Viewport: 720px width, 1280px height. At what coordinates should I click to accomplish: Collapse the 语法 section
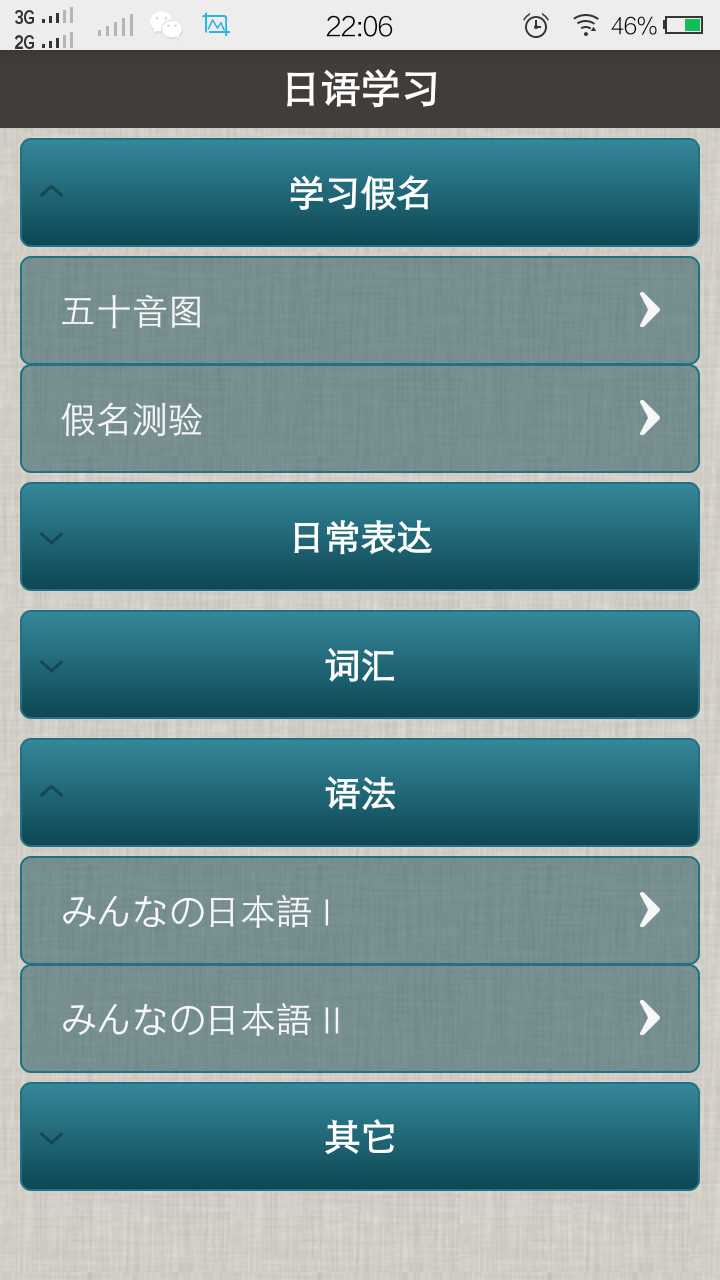360,793
